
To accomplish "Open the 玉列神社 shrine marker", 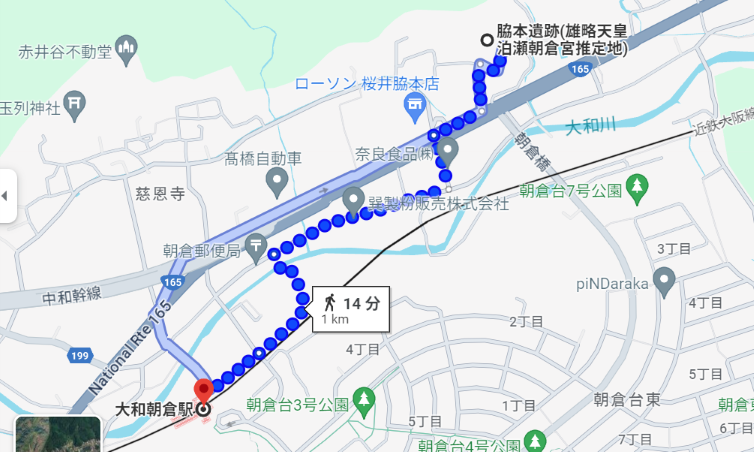I will pos(75,102).
